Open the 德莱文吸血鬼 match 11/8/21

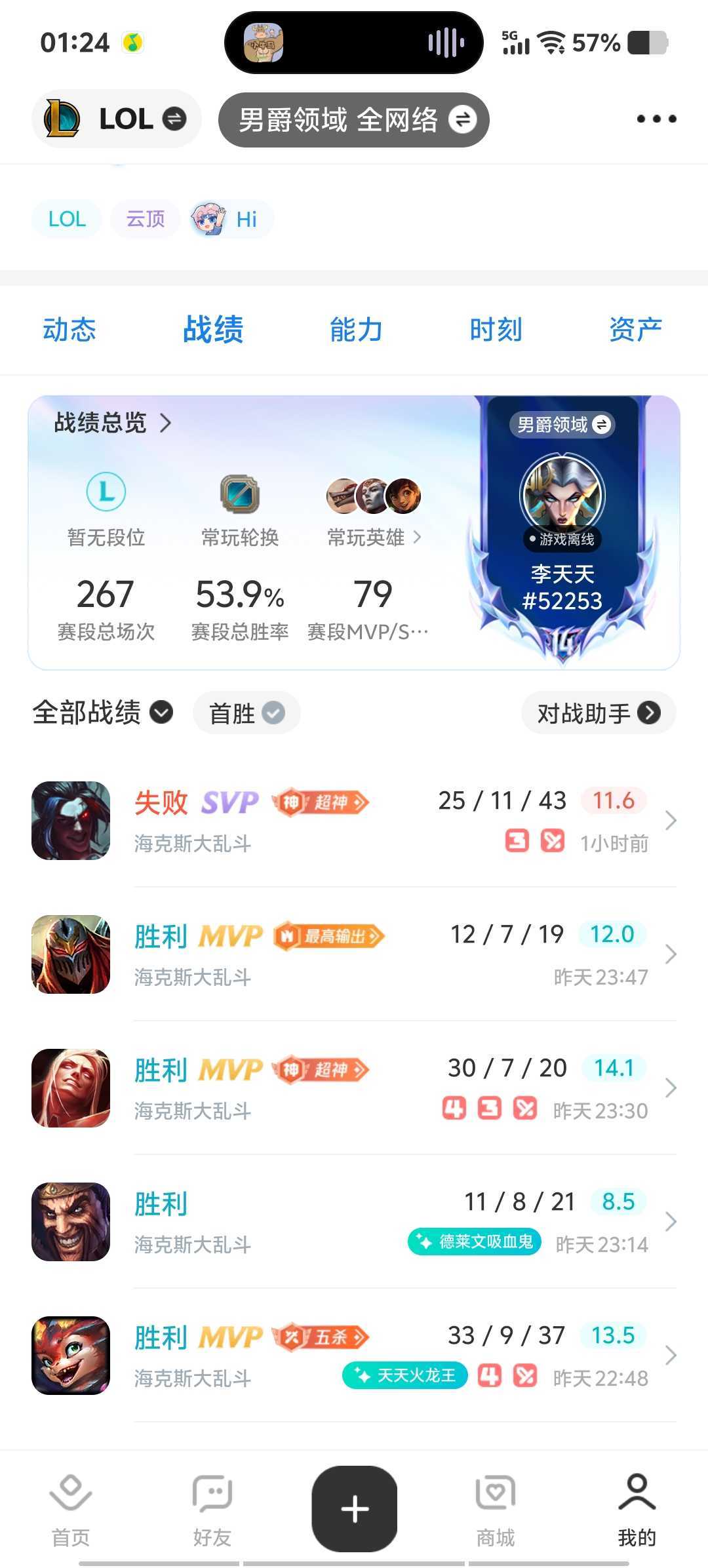click(x=393, y=1222)
